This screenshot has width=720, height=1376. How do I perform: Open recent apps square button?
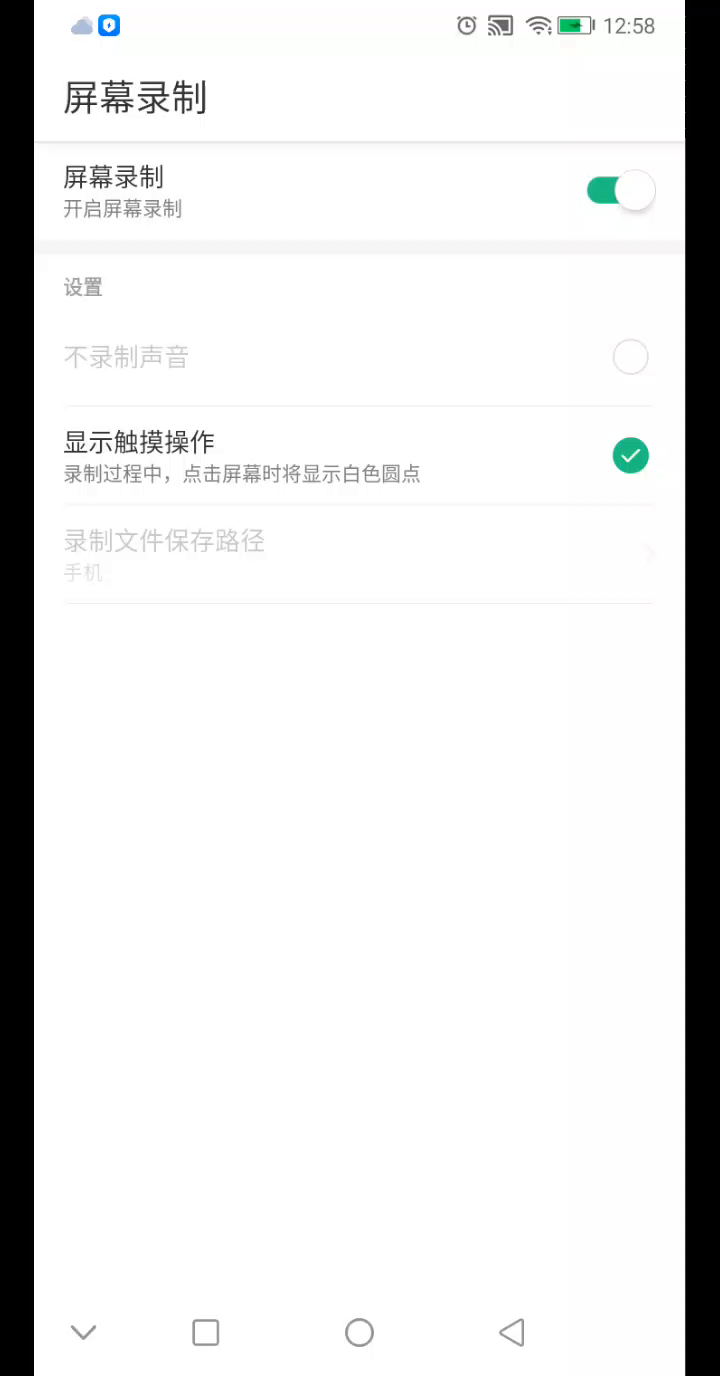click(x=206, y=1332)
